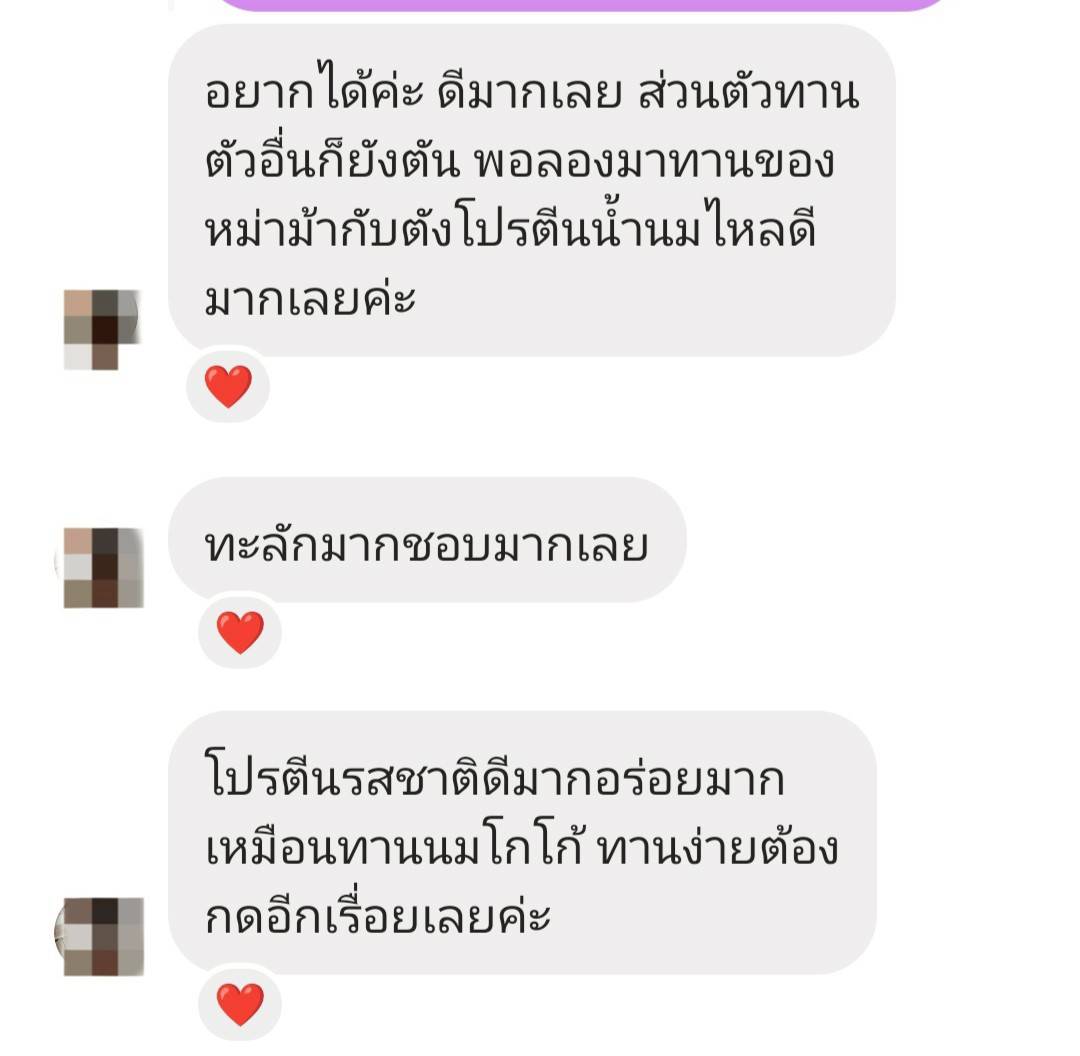
Task: Open heart reaction under the อยากได้ค่ะ message
Action: (x=228, y=386)
